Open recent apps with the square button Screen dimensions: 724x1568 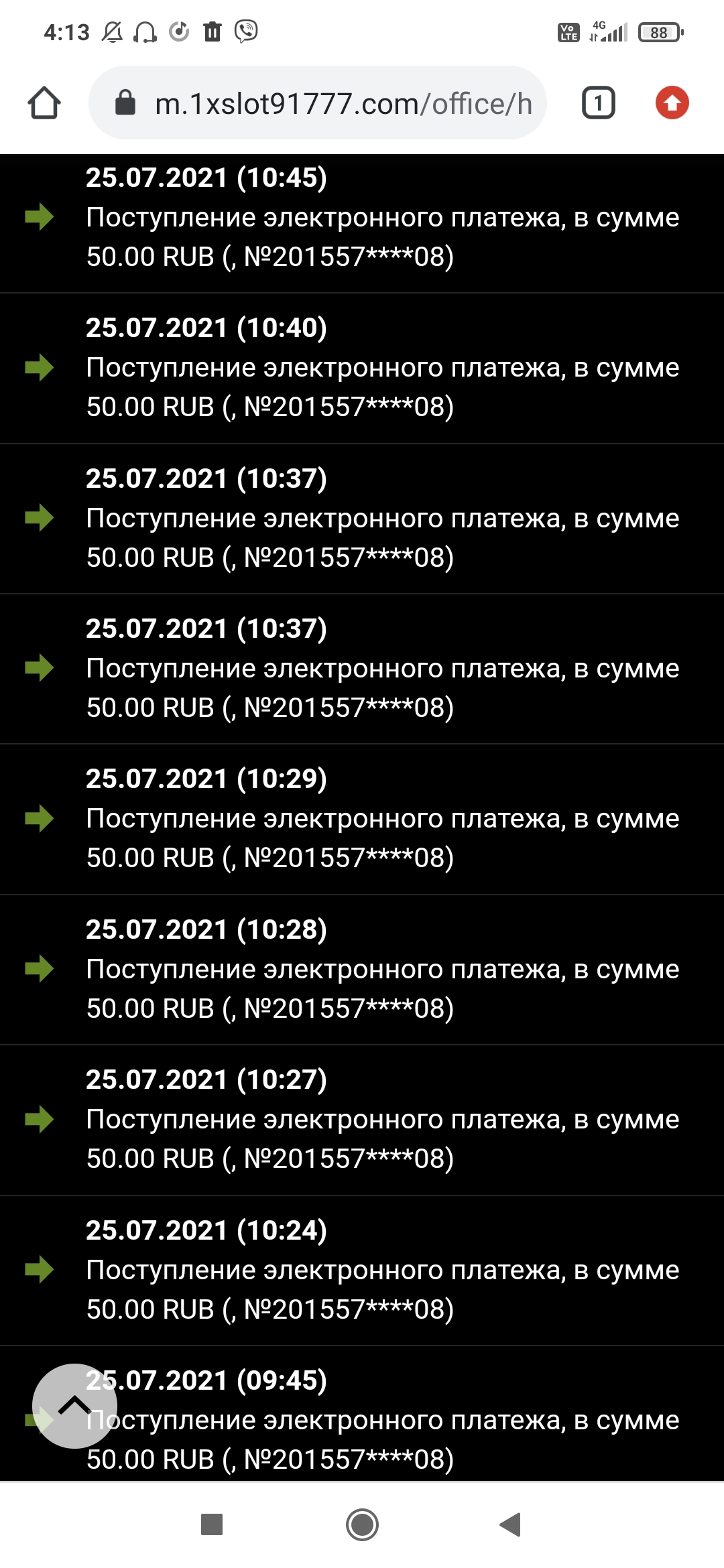(212, 1524)
